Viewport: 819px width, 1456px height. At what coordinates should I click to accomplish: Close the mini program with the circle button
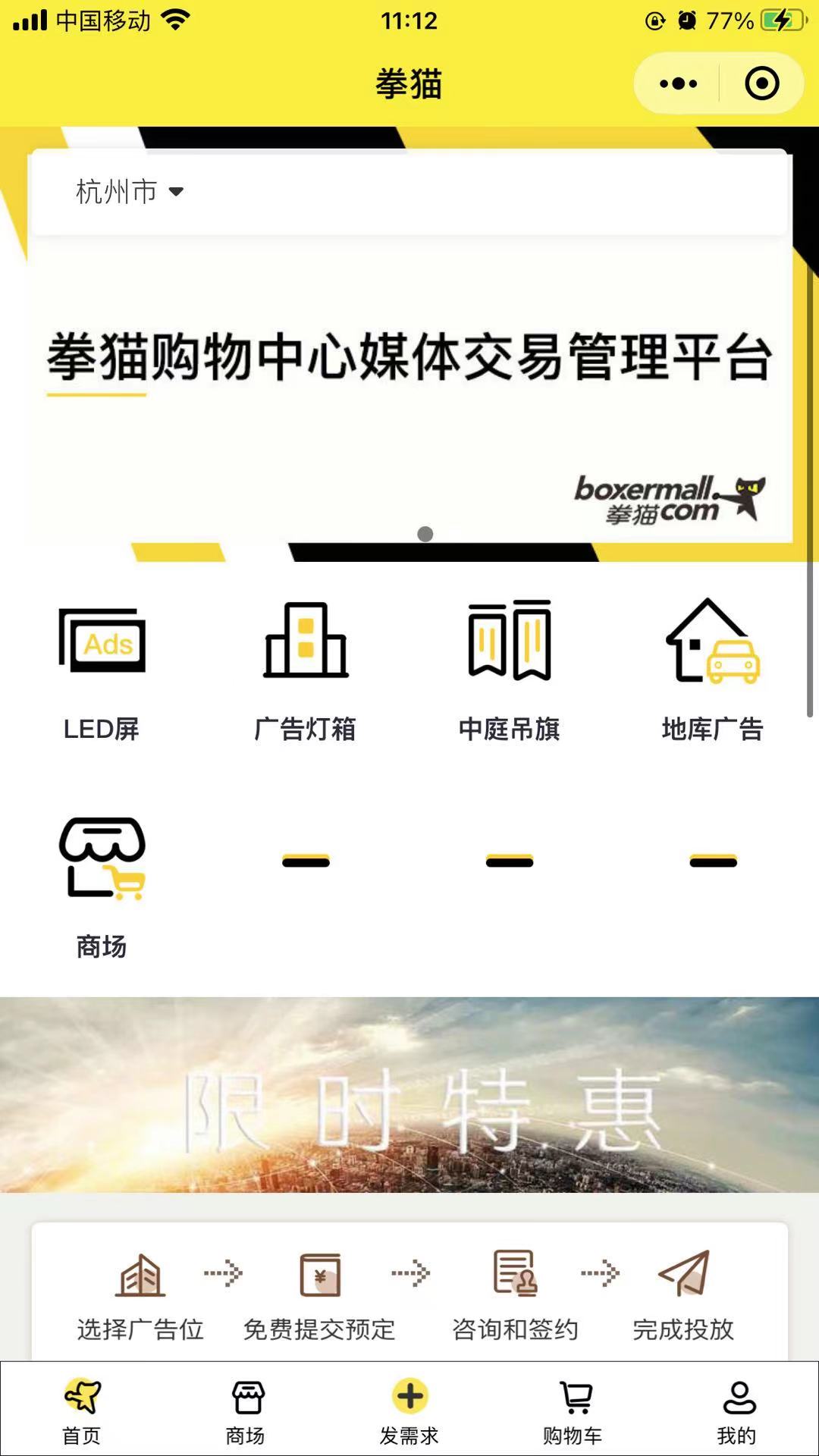tap(761, 83)
